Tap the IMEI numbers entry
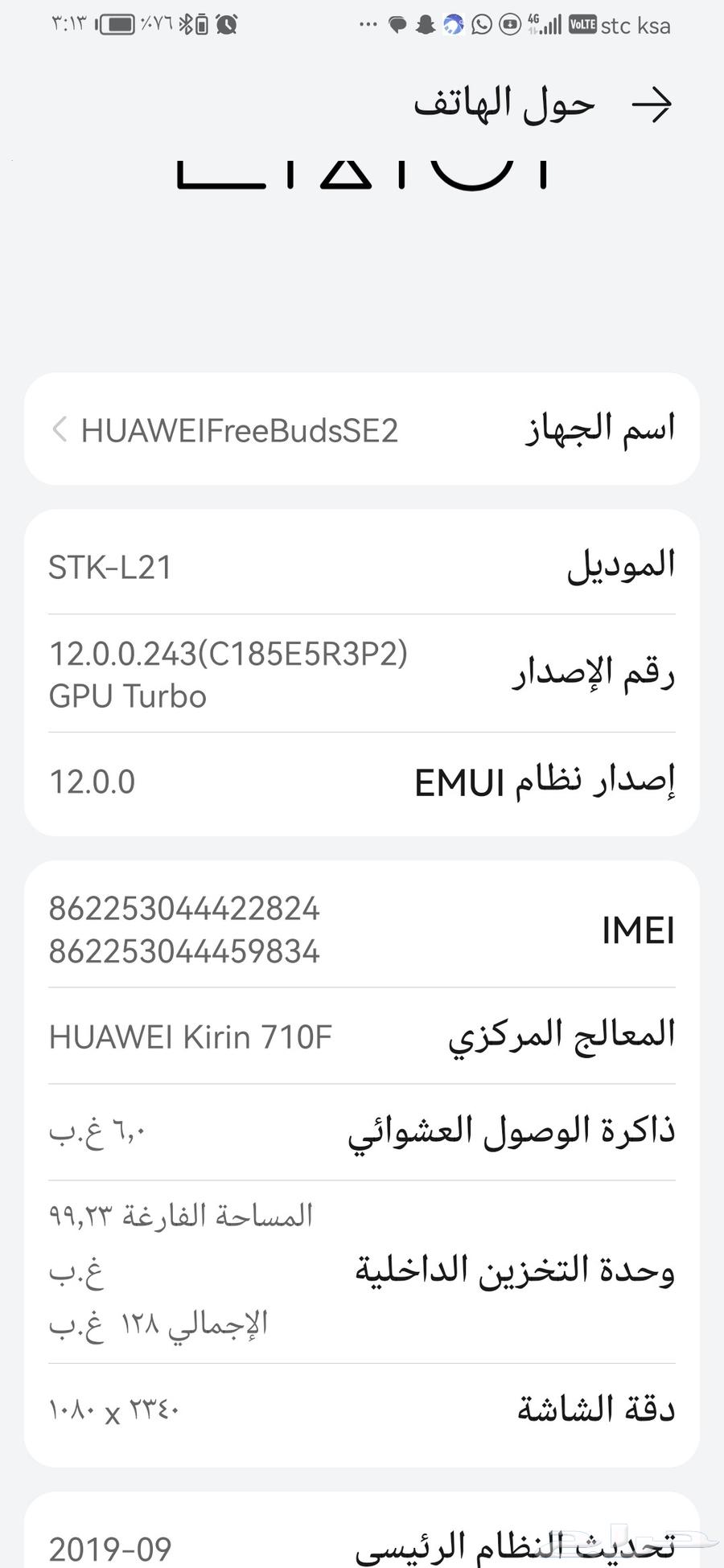 [x=362, y=930]
